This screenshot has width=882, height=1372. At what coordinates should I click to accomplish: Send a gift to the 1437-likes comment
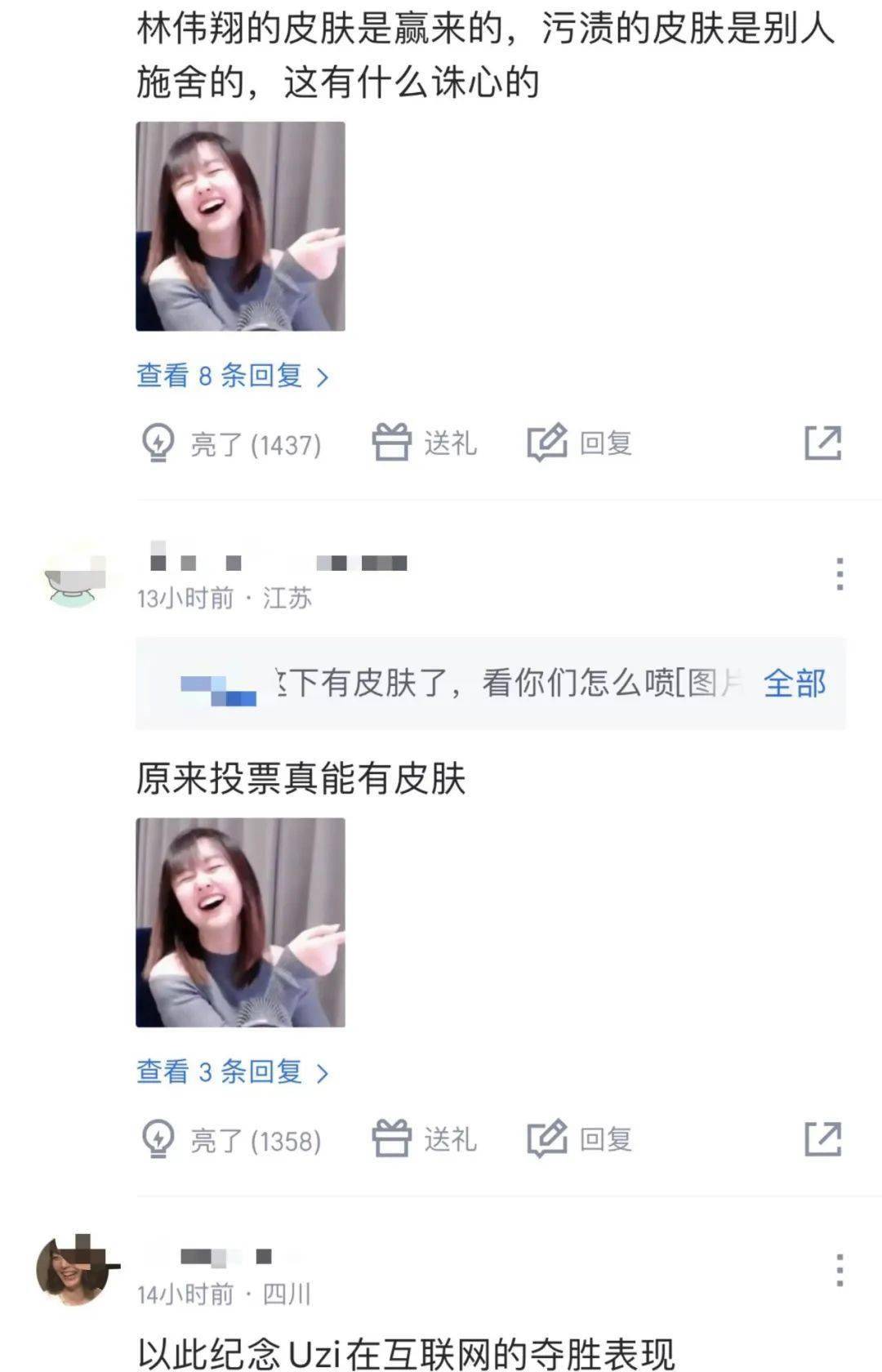click(x=424, y=443)
